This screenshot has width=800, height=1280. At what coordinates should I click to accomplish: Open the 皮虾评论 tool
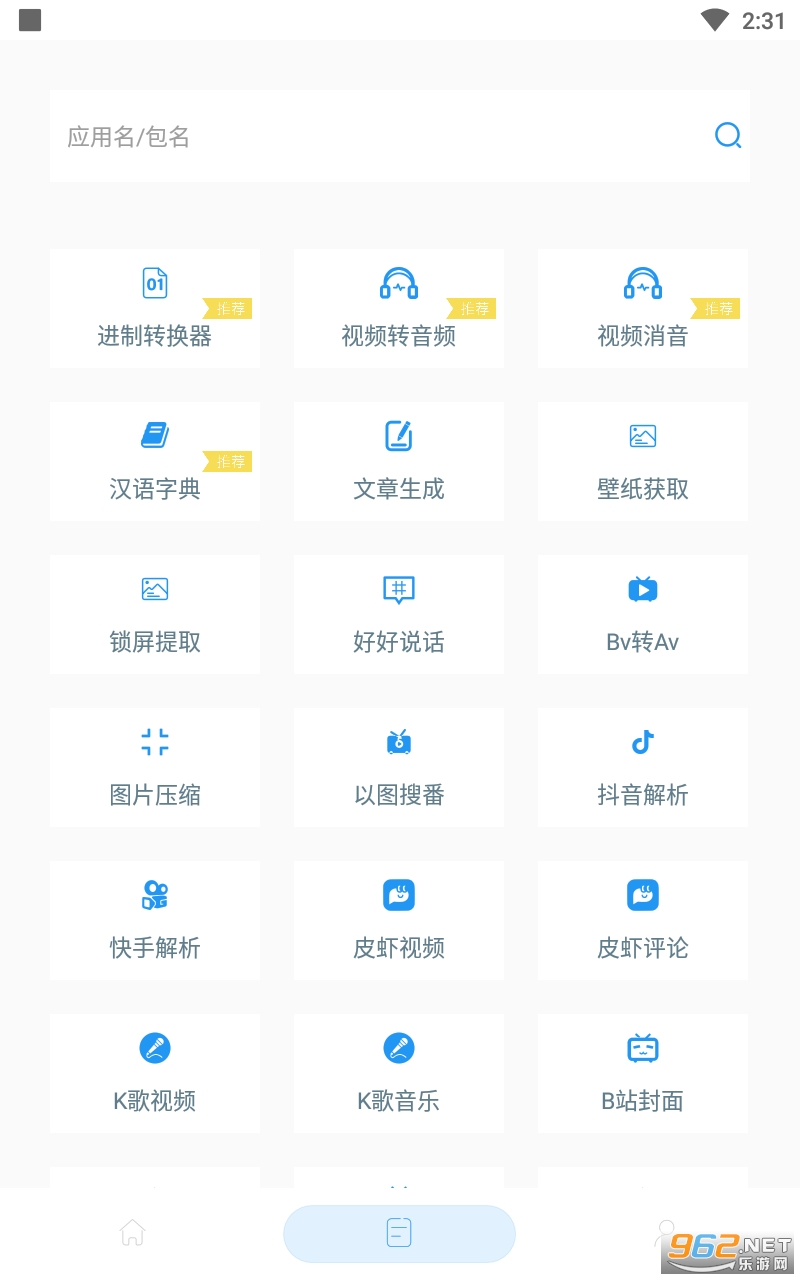(x=643, y=920)
